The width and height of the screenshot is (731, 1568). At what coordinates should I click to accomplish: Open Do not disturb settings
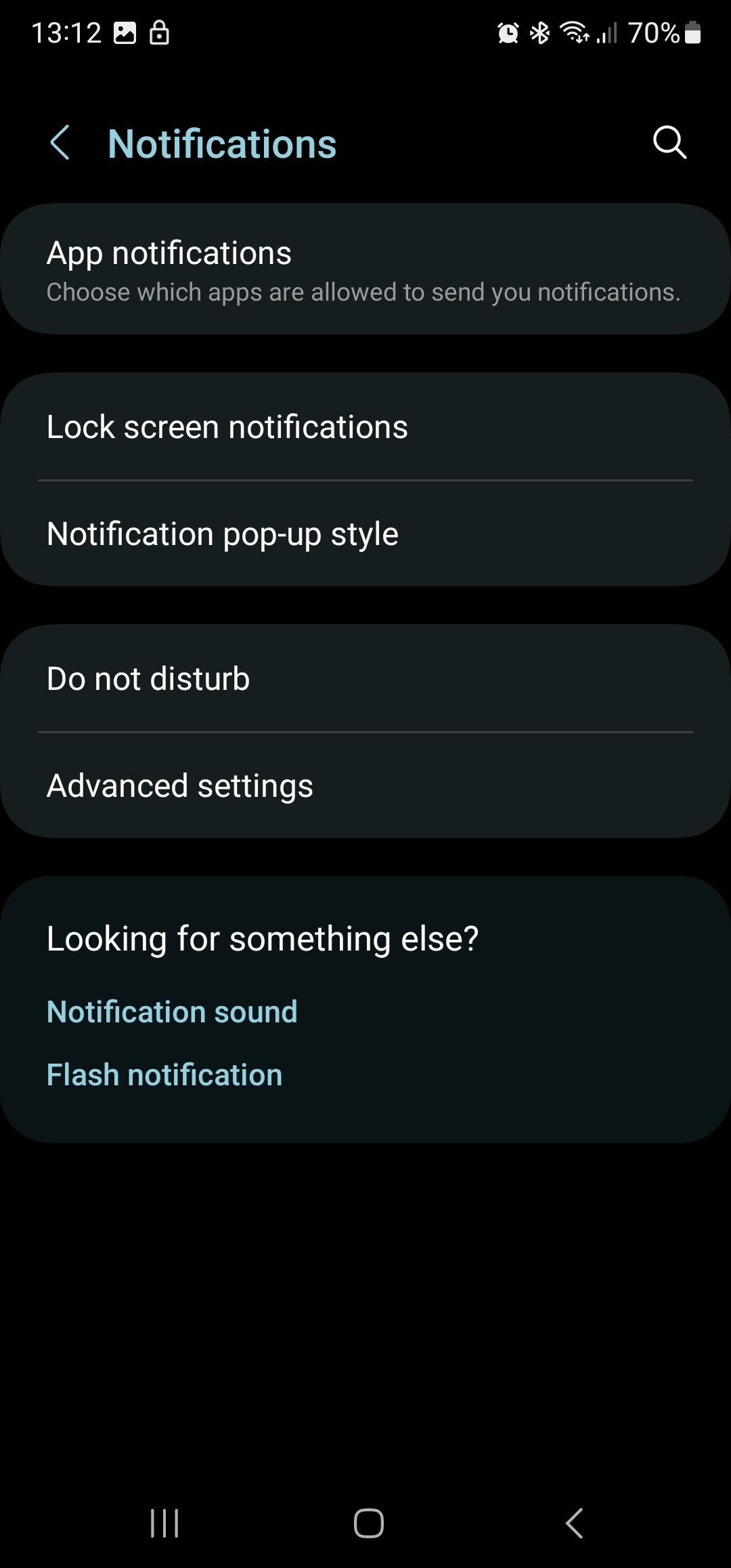pyautogui.click(x=365, y=679)
